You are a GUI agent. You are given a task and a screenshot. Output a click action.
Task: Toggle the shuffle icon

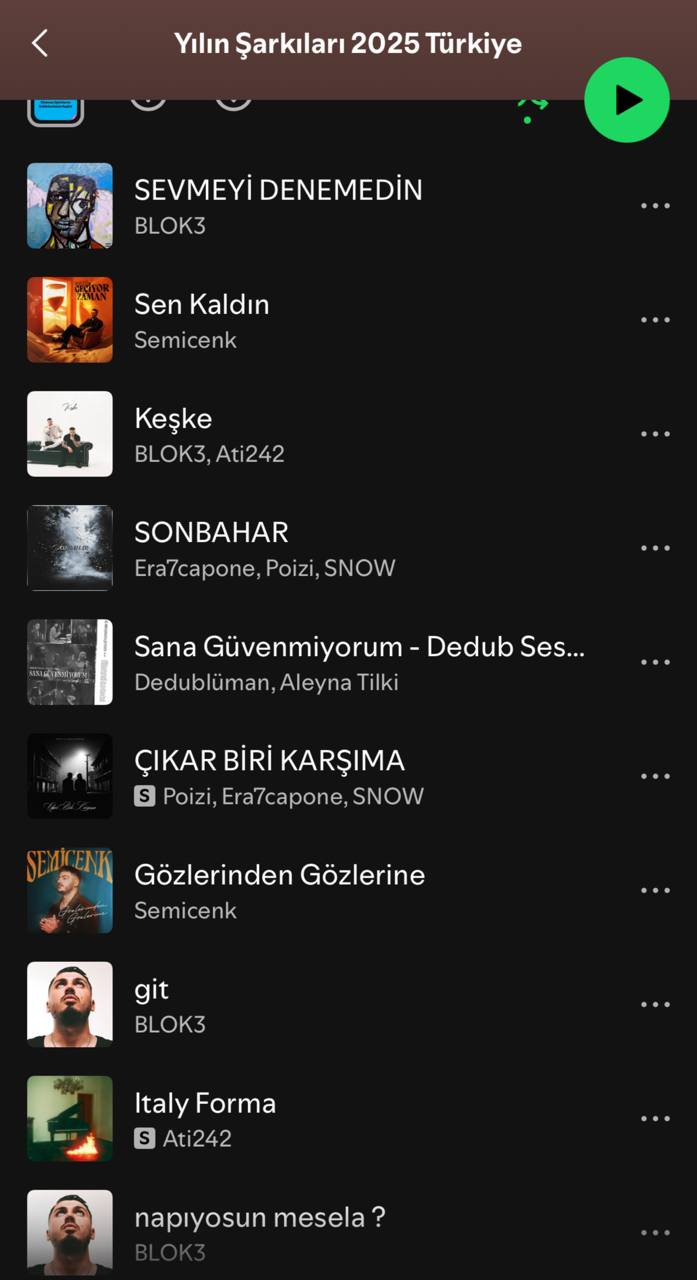tap(531, 108)
